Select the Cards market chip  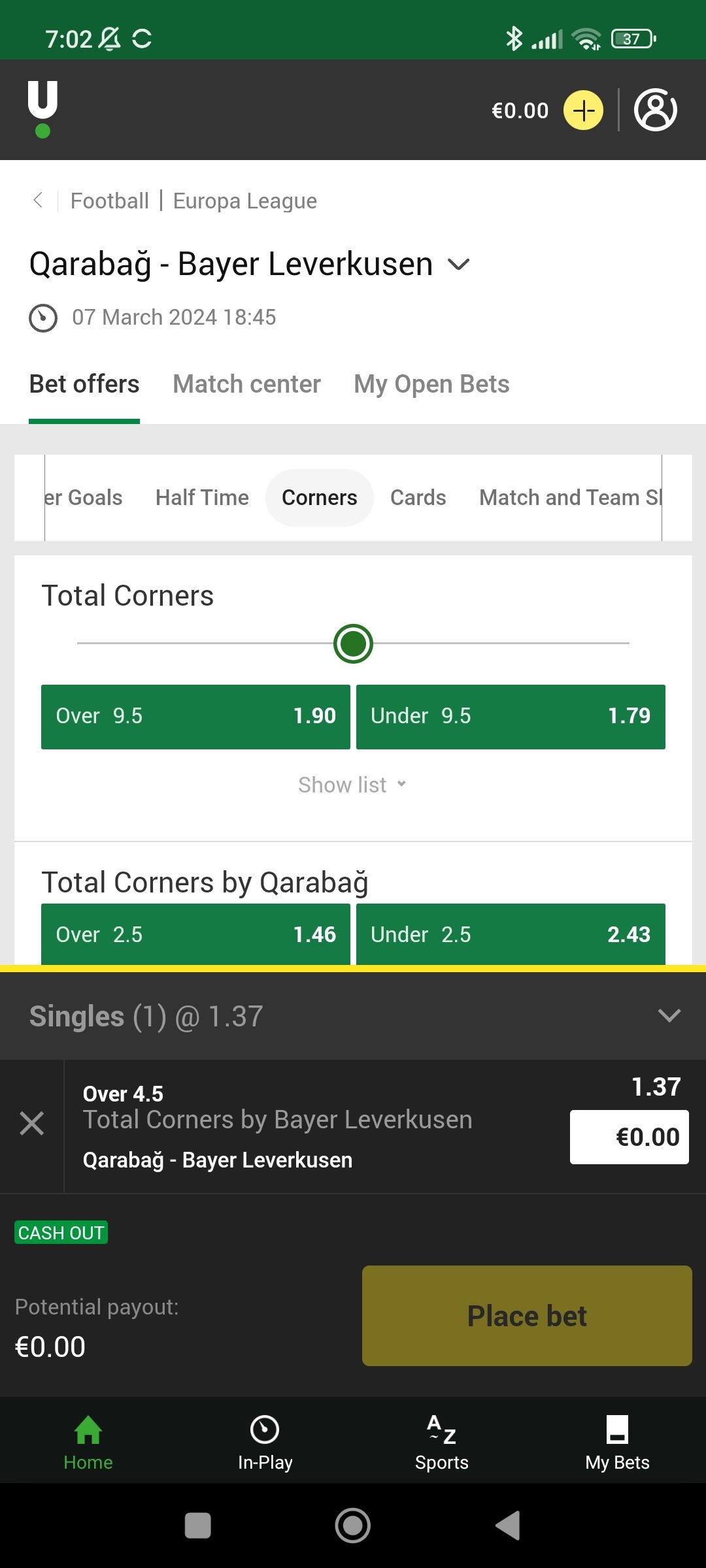418,498
